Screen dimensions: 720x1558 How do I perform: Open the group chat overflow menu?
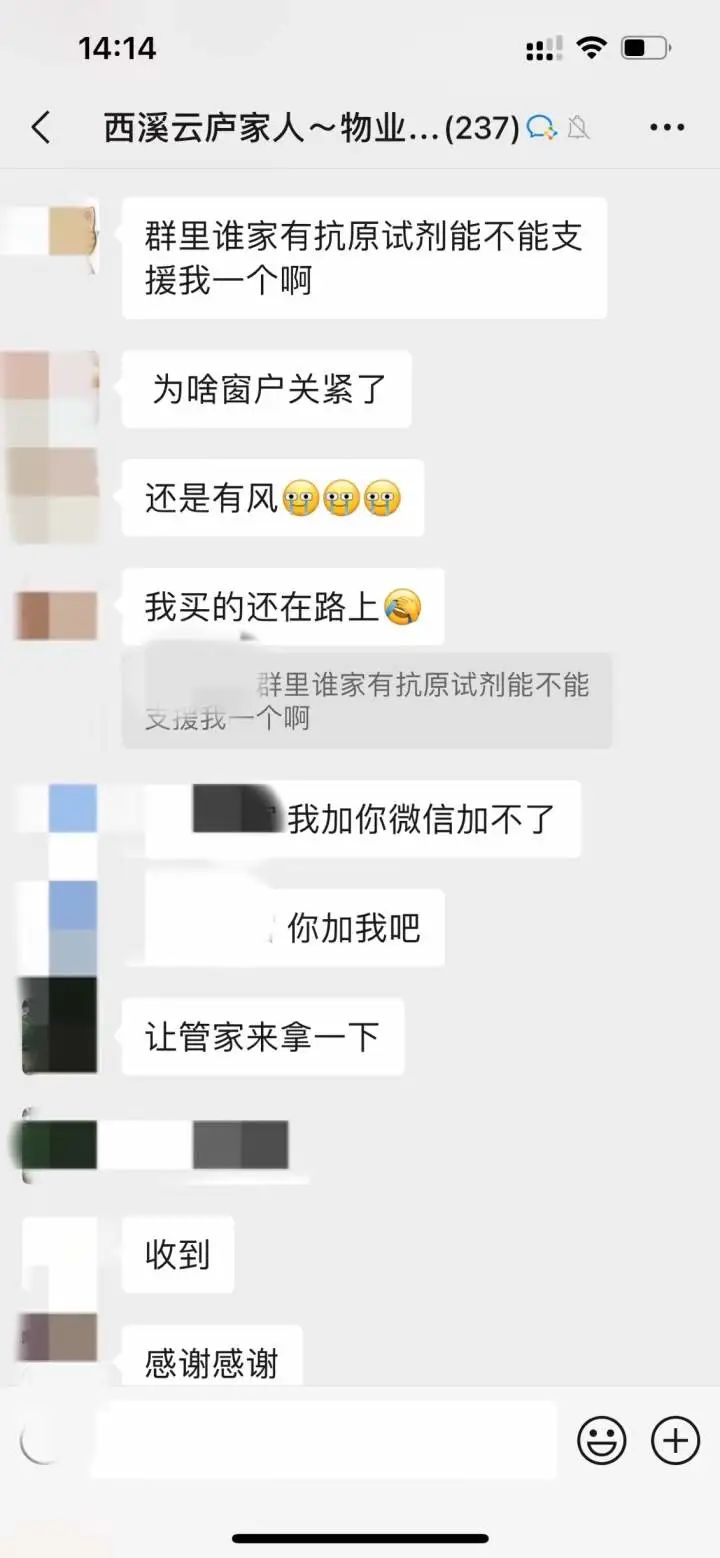click(667, 128)
